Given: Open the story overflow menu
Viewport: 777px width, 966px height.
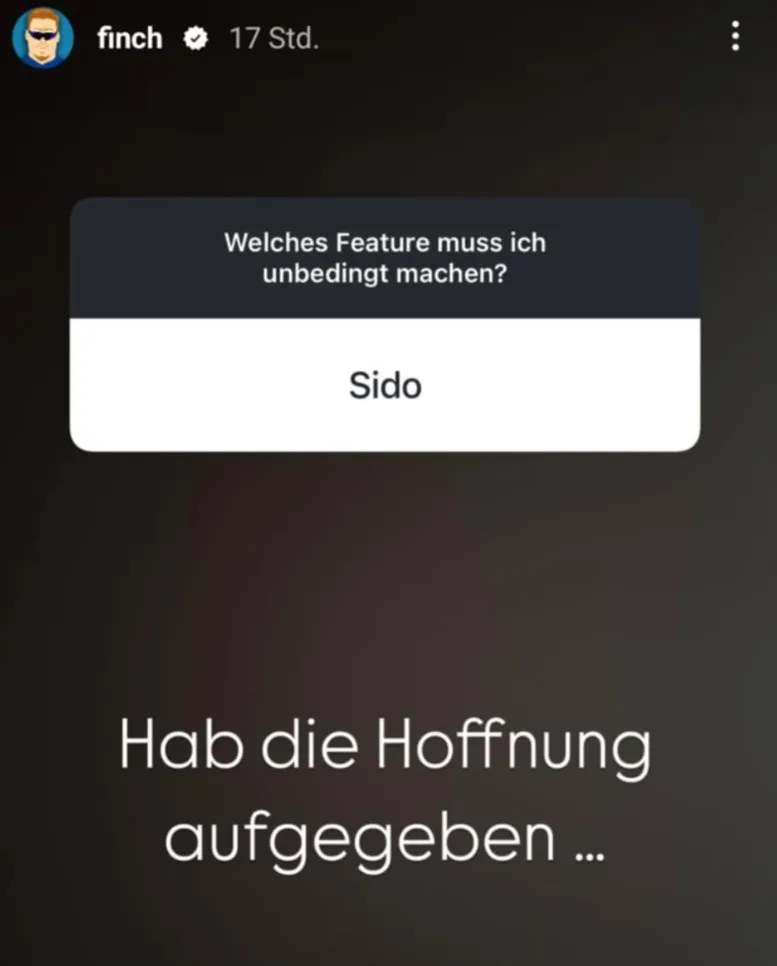Looking at the screenshot, I should tap(736, 38).
